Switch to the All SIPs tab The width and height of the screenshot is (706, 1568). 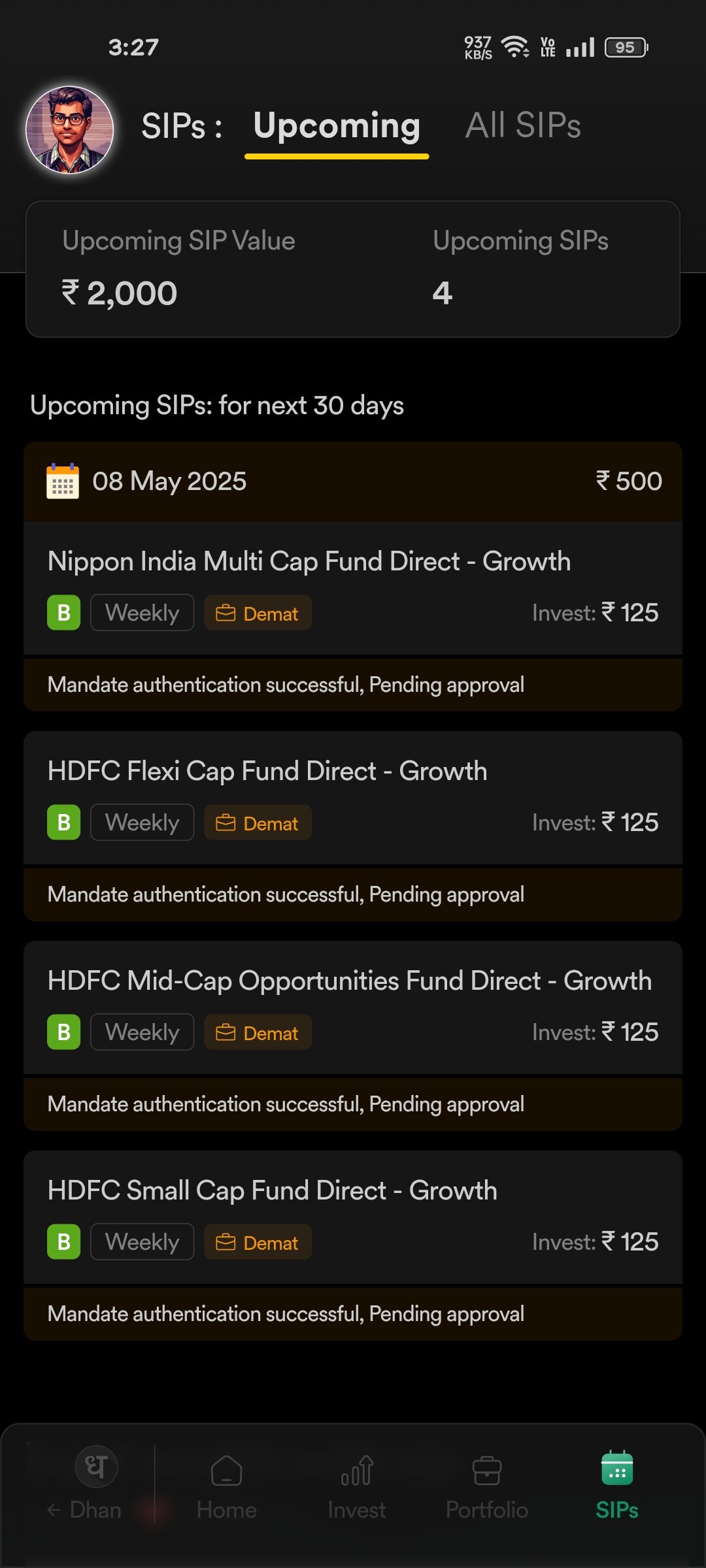click(x=523, y=125)
